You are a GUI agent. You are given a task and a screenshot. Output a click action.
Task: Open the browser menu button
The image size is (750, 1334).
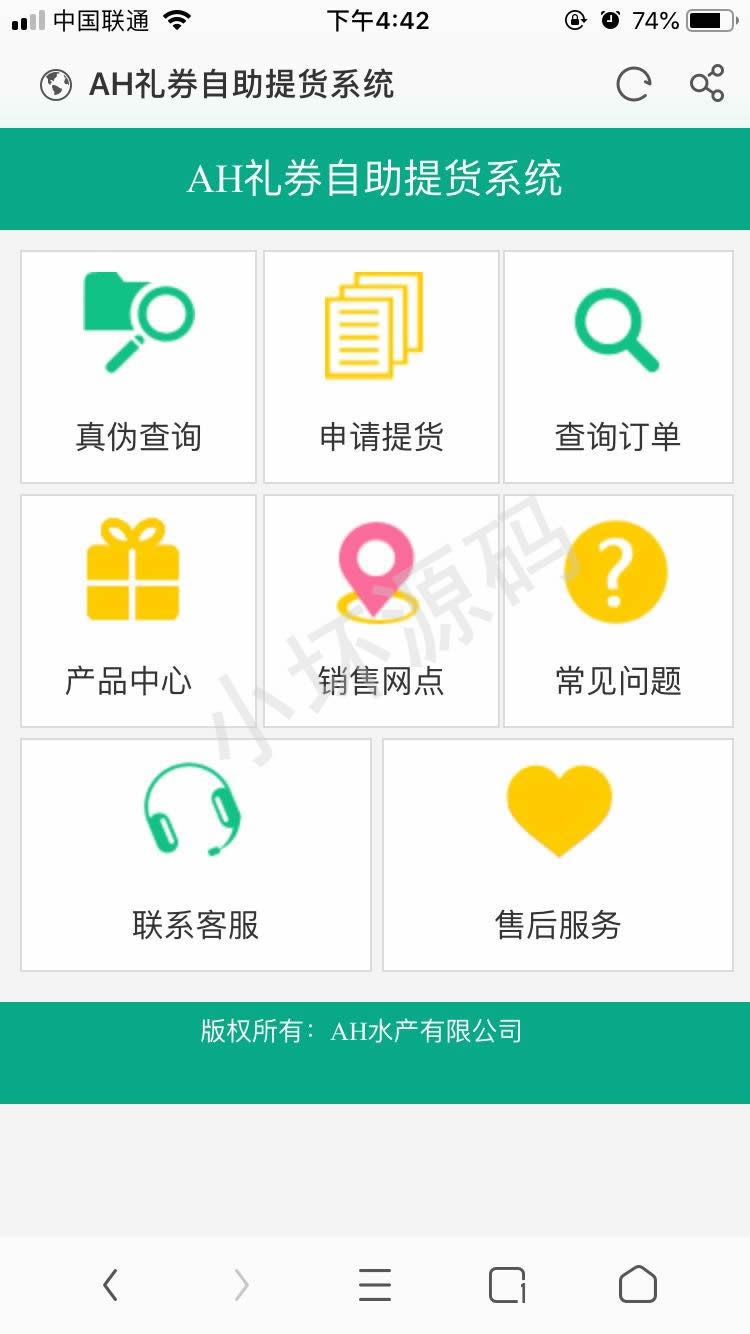(x=375, y=1284)
